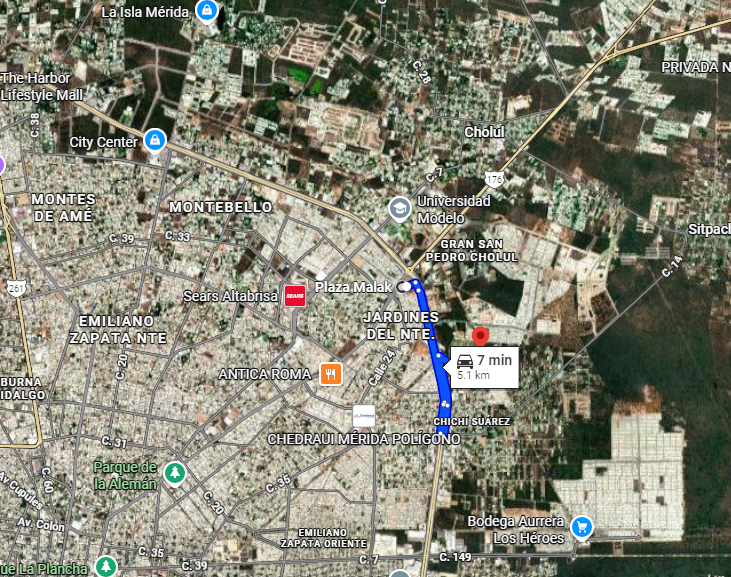
Task: Select the City Center shopping marker
Action: [154, 140]
